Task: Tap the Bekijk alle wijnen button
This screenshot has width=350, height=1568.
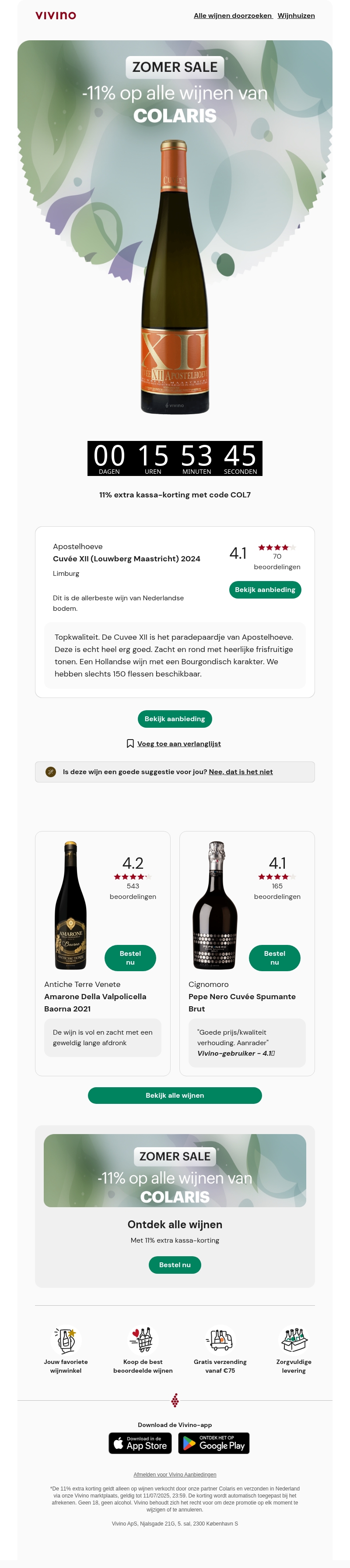Action: pyautogui.click(x=175, y=1095)
